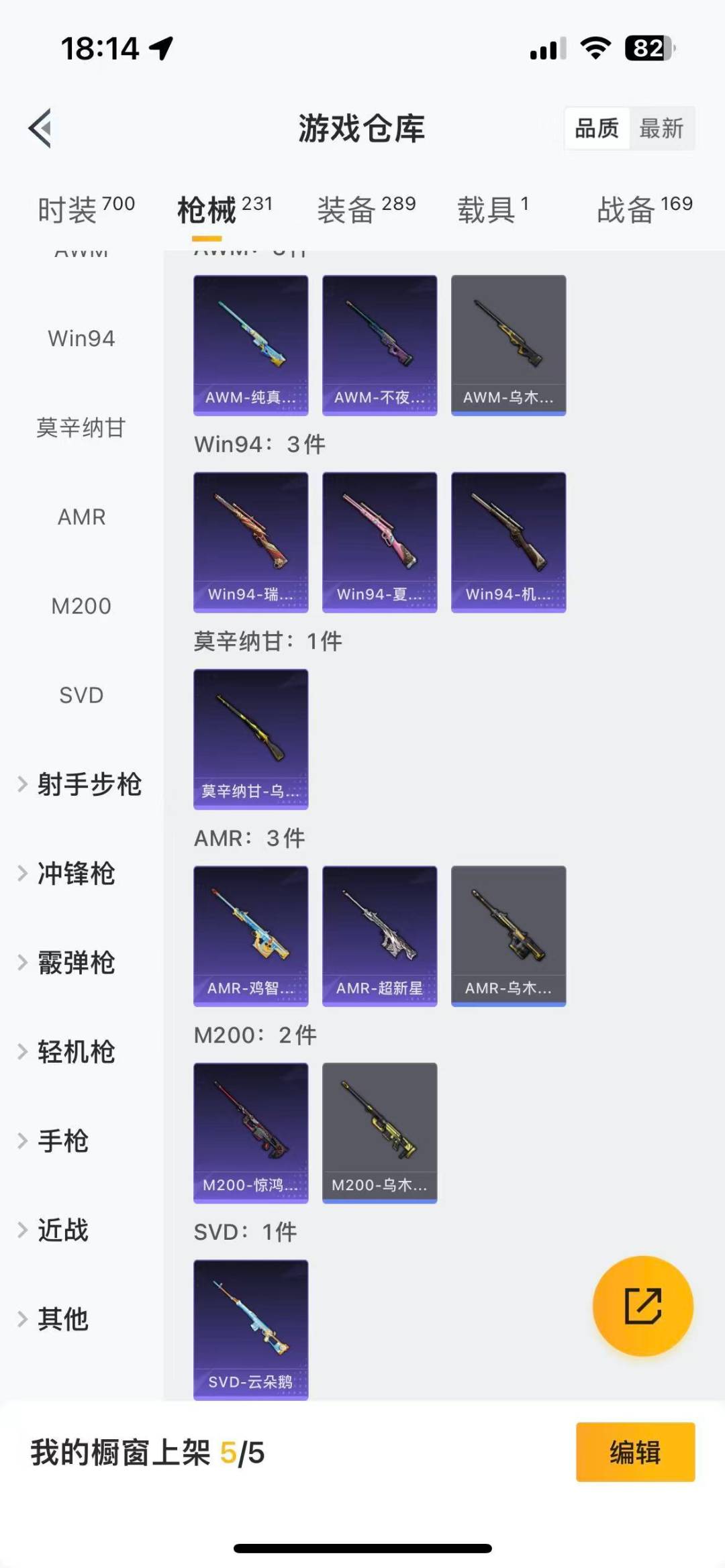The width and height of the screenshot is (725, 1568).
Task: Sort the warehouse by 最新
Action: point(661,128)
